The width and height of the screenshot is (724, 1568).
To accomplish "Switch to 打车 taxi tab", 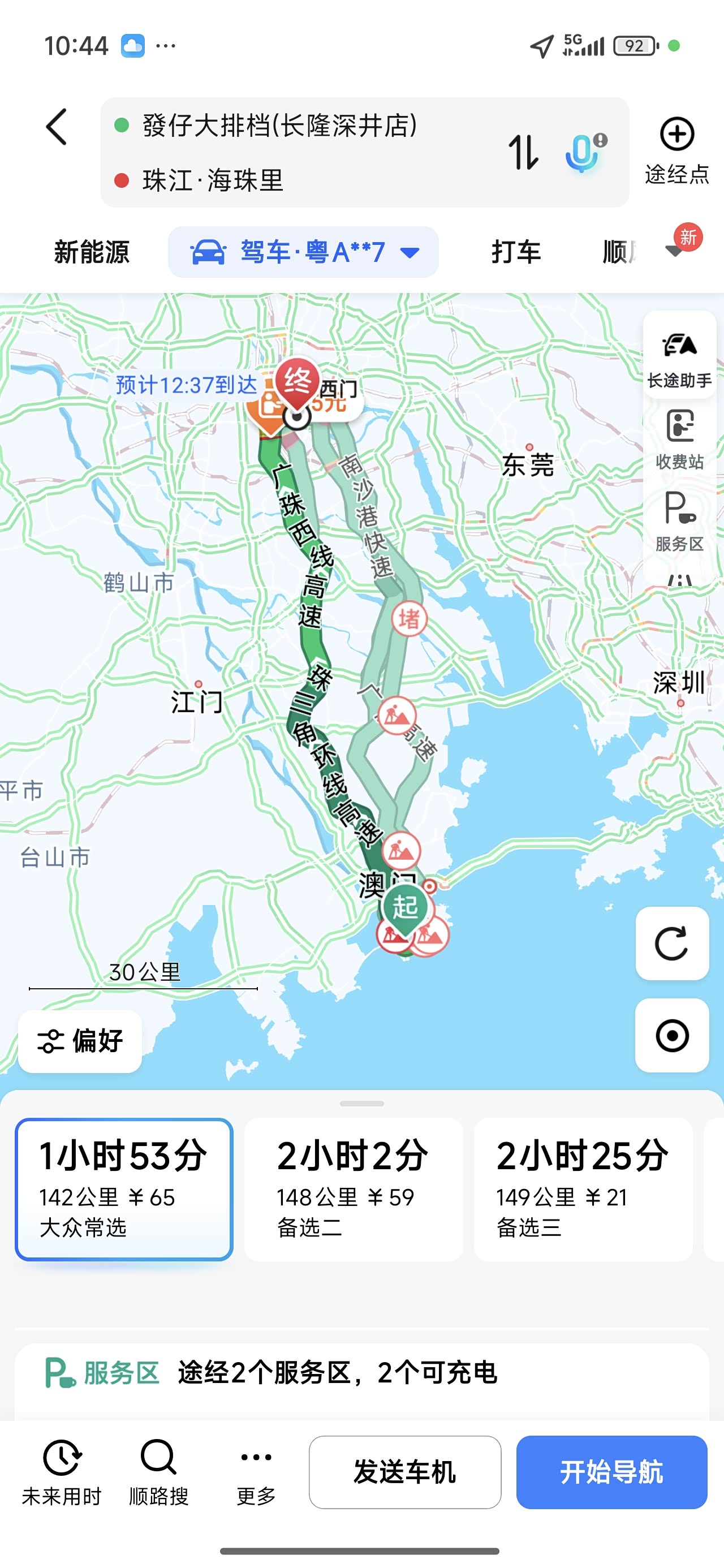I will tap(516, 252).
